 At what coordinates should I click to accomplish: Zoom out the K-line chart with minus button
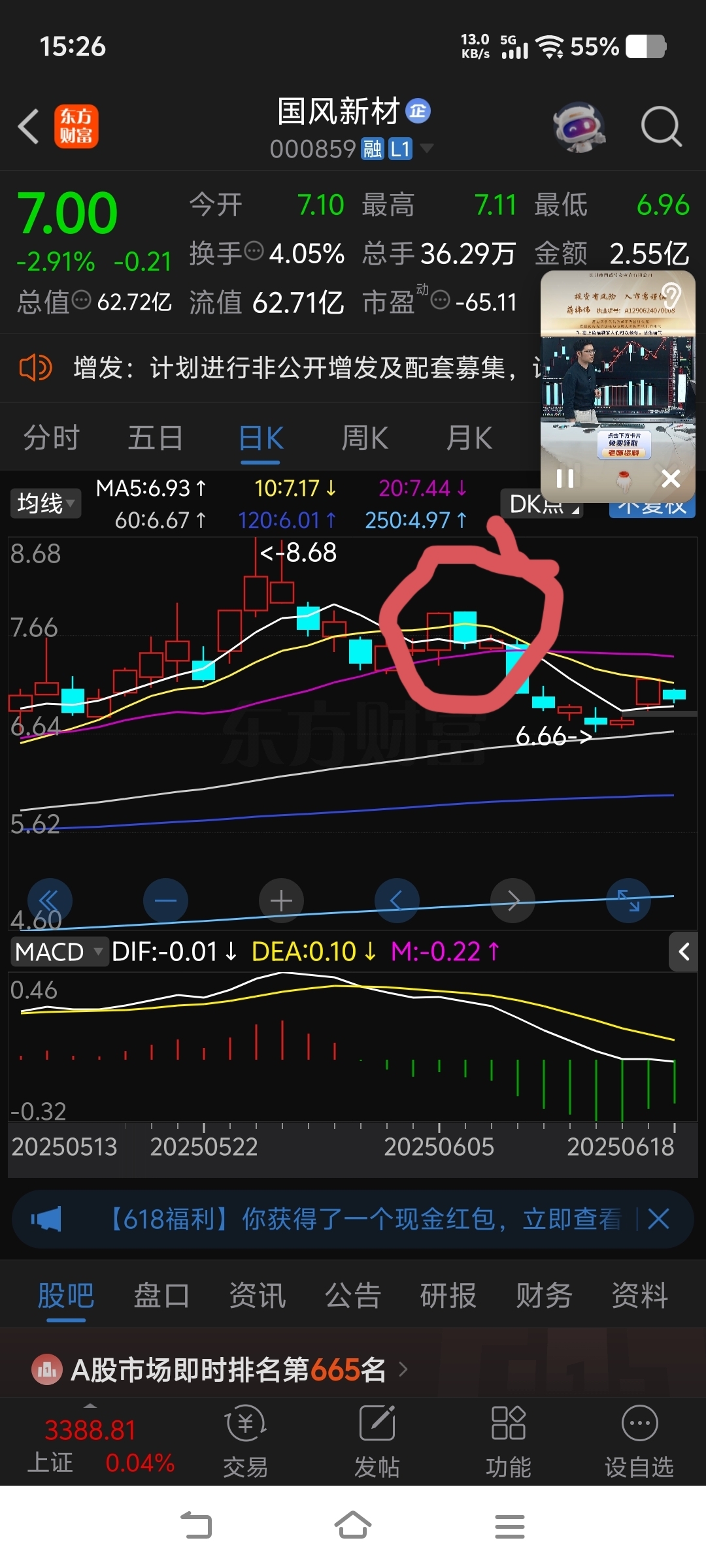click(165, 901)
